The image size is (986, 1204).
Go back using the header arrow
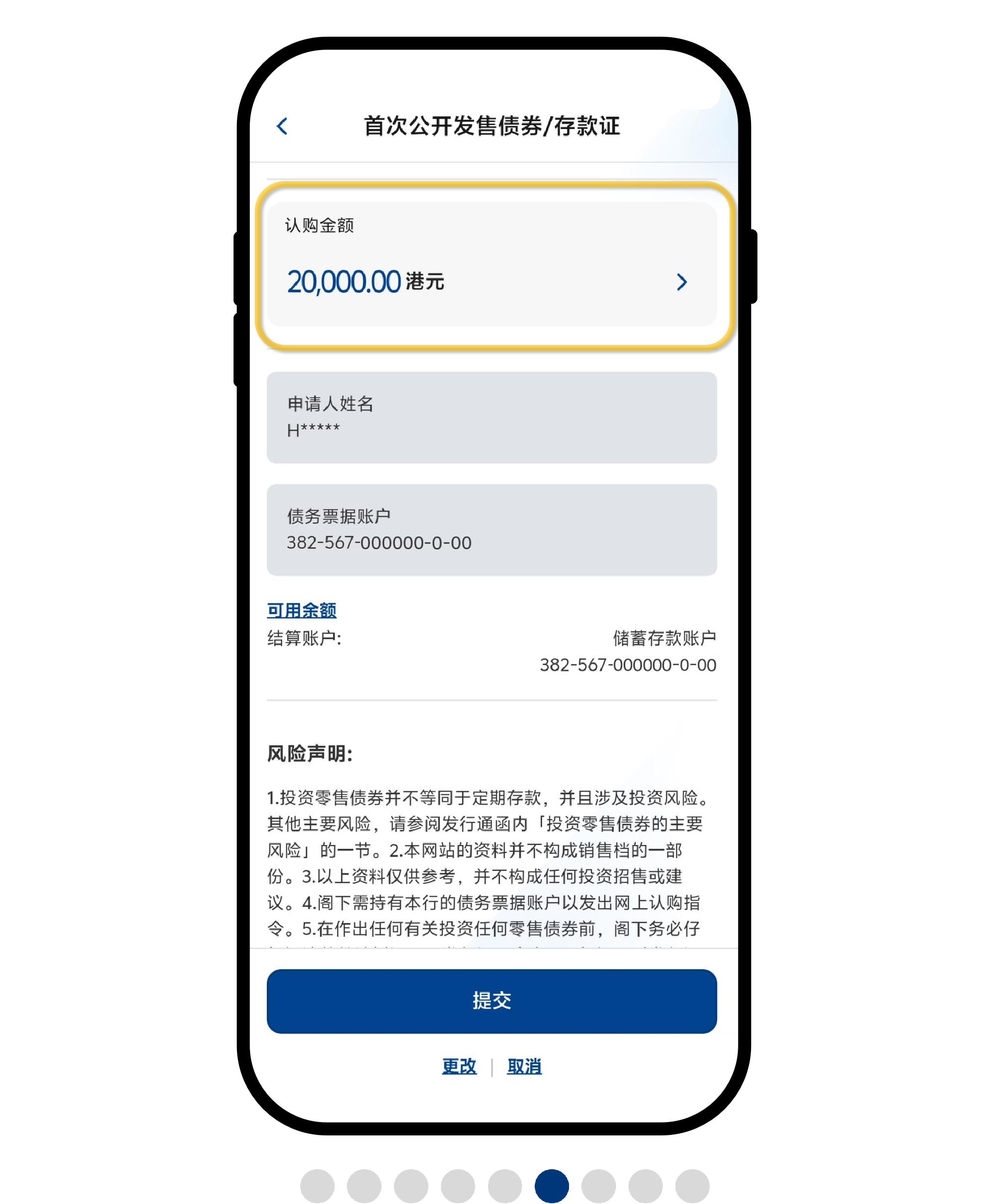point(282,126)
